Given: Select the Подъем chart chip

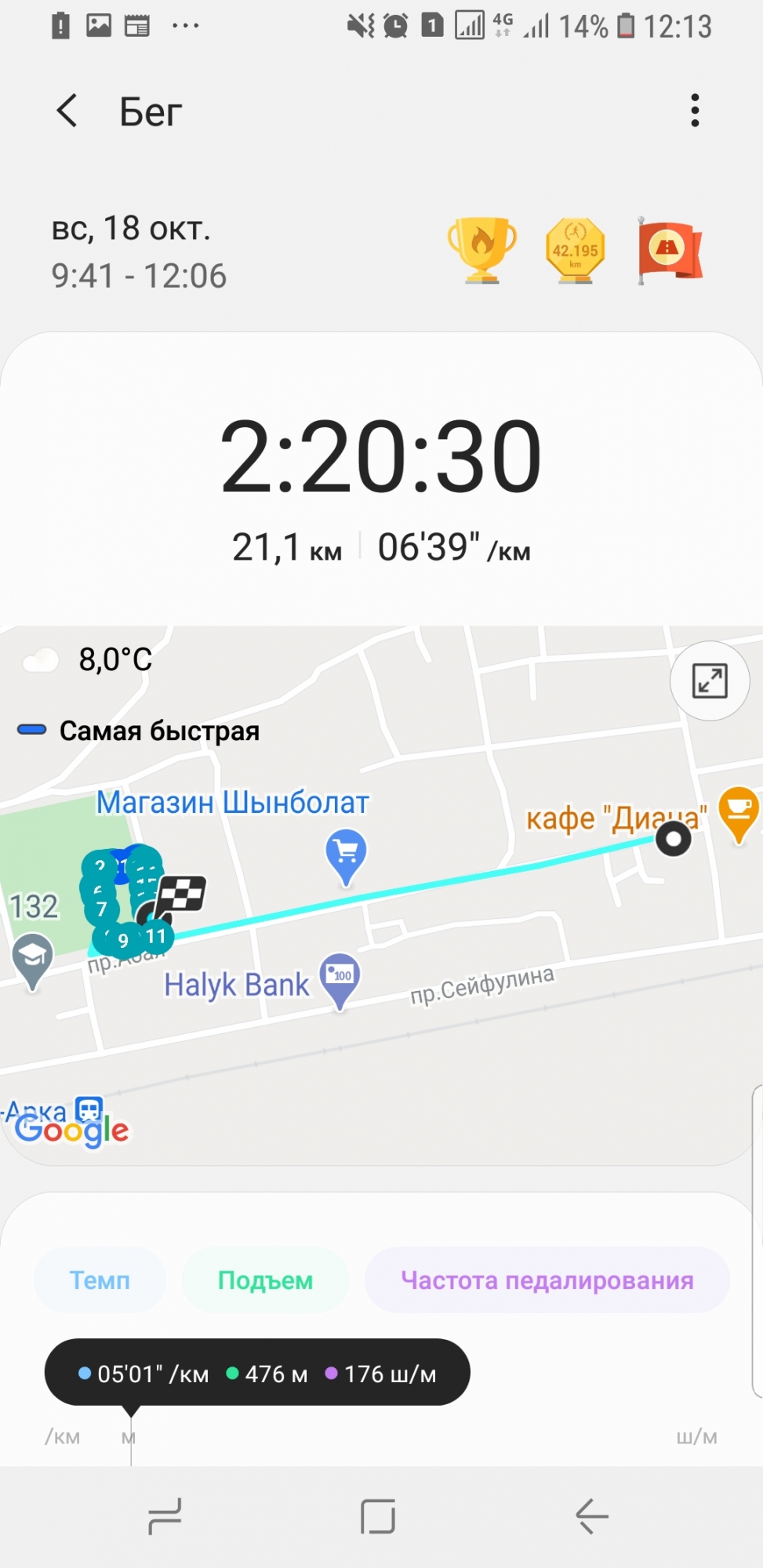Looking at the screenshot, I should pos(265,1280).
